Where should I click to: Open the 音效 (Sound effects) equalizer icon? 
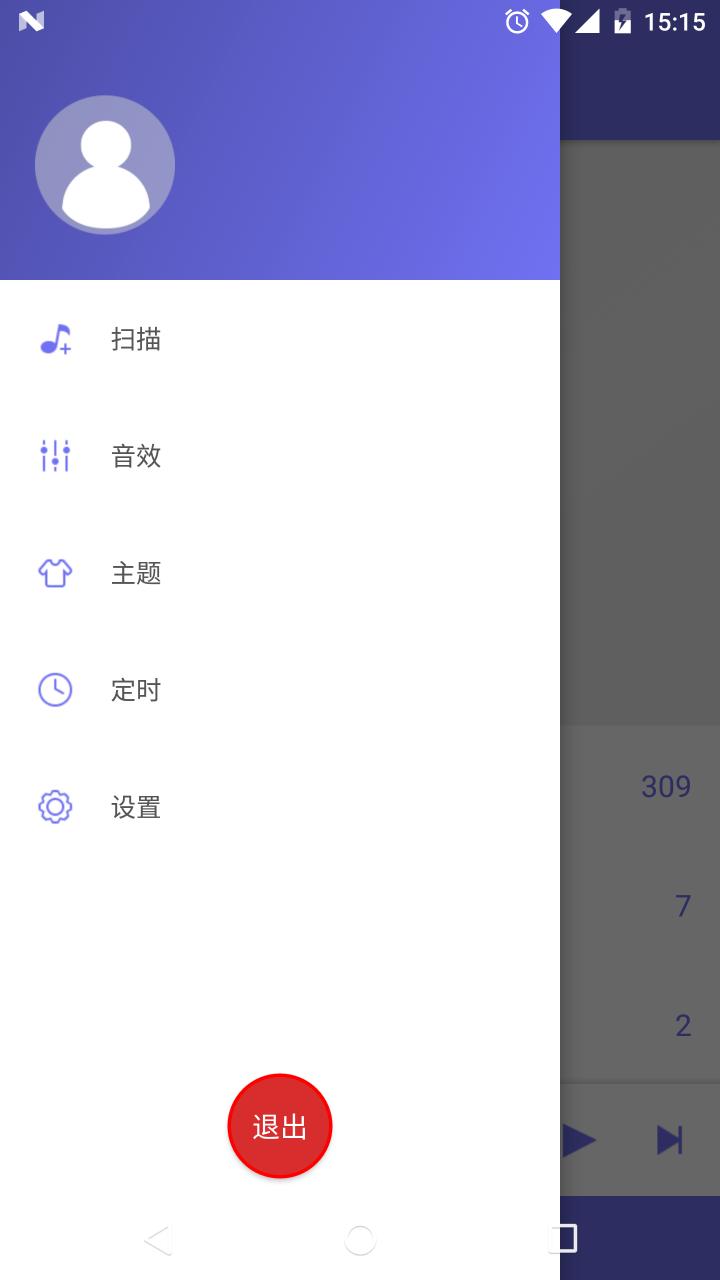click(x=55, y=456)
